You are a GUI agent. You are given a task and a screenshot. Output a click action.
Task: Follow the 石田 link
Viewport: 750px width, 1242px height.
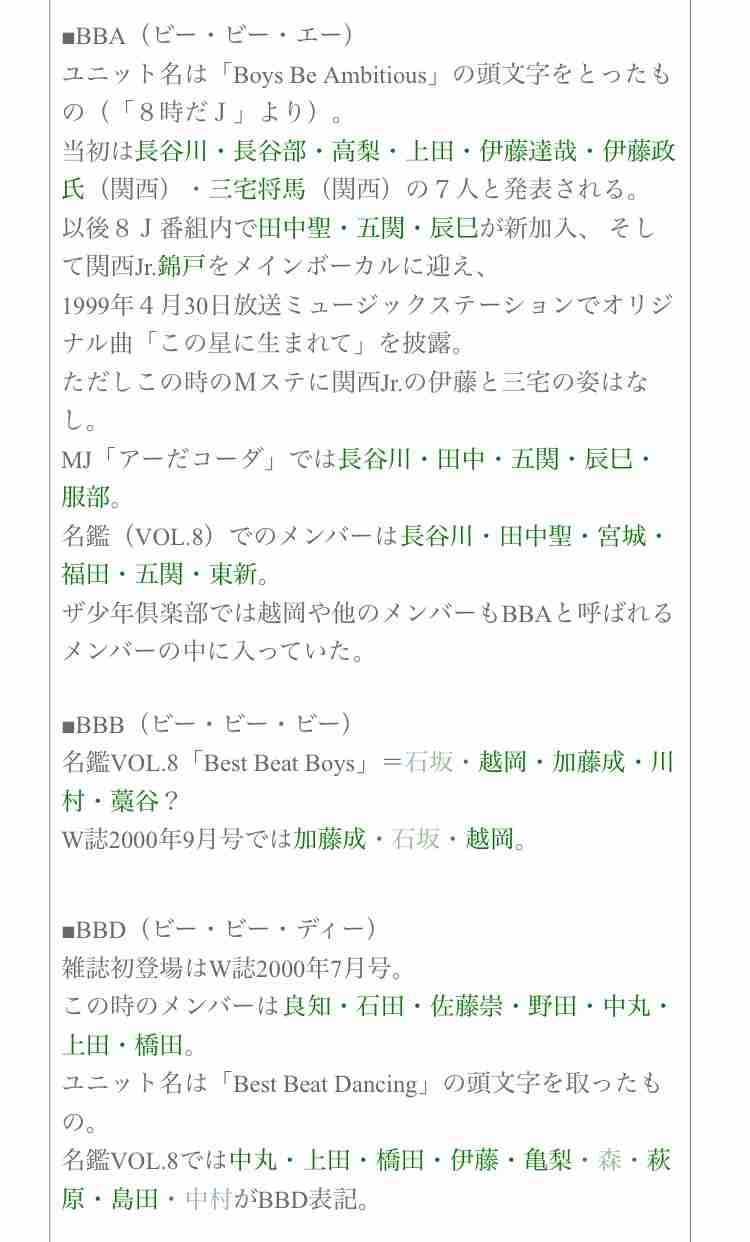click(381, 1007)
